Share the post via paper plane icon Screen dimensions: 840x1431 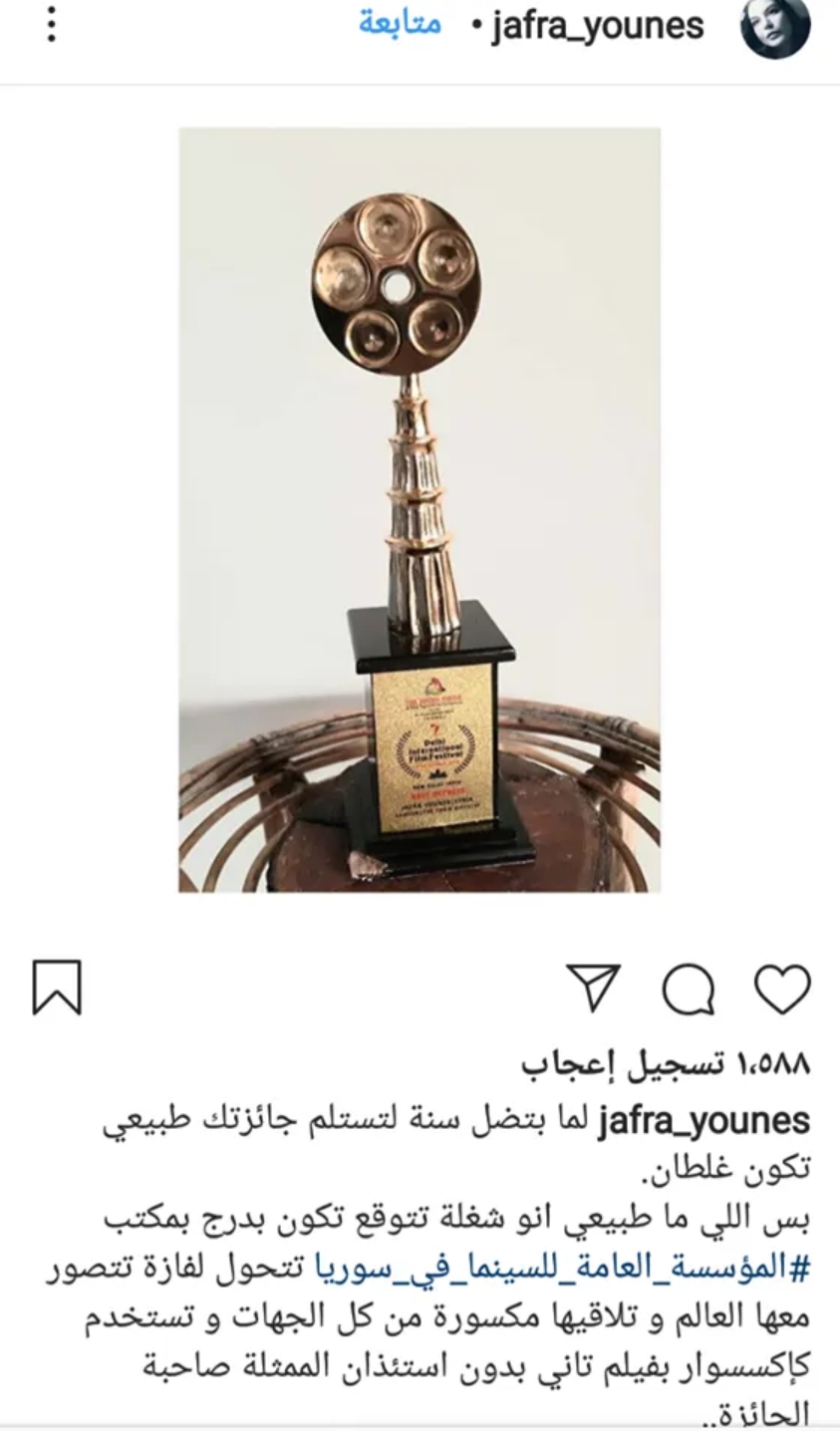click(595, 989)
